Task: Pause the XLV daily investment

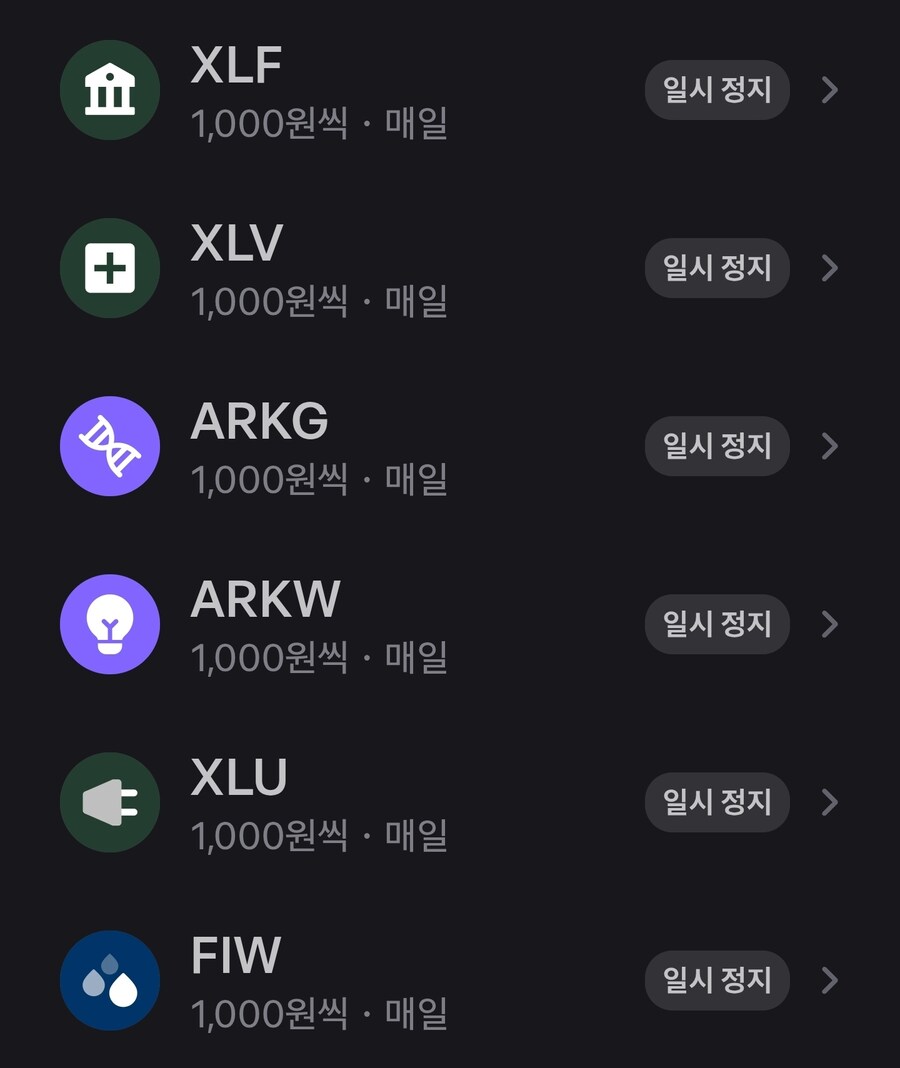Action: [x=717, y=268]
